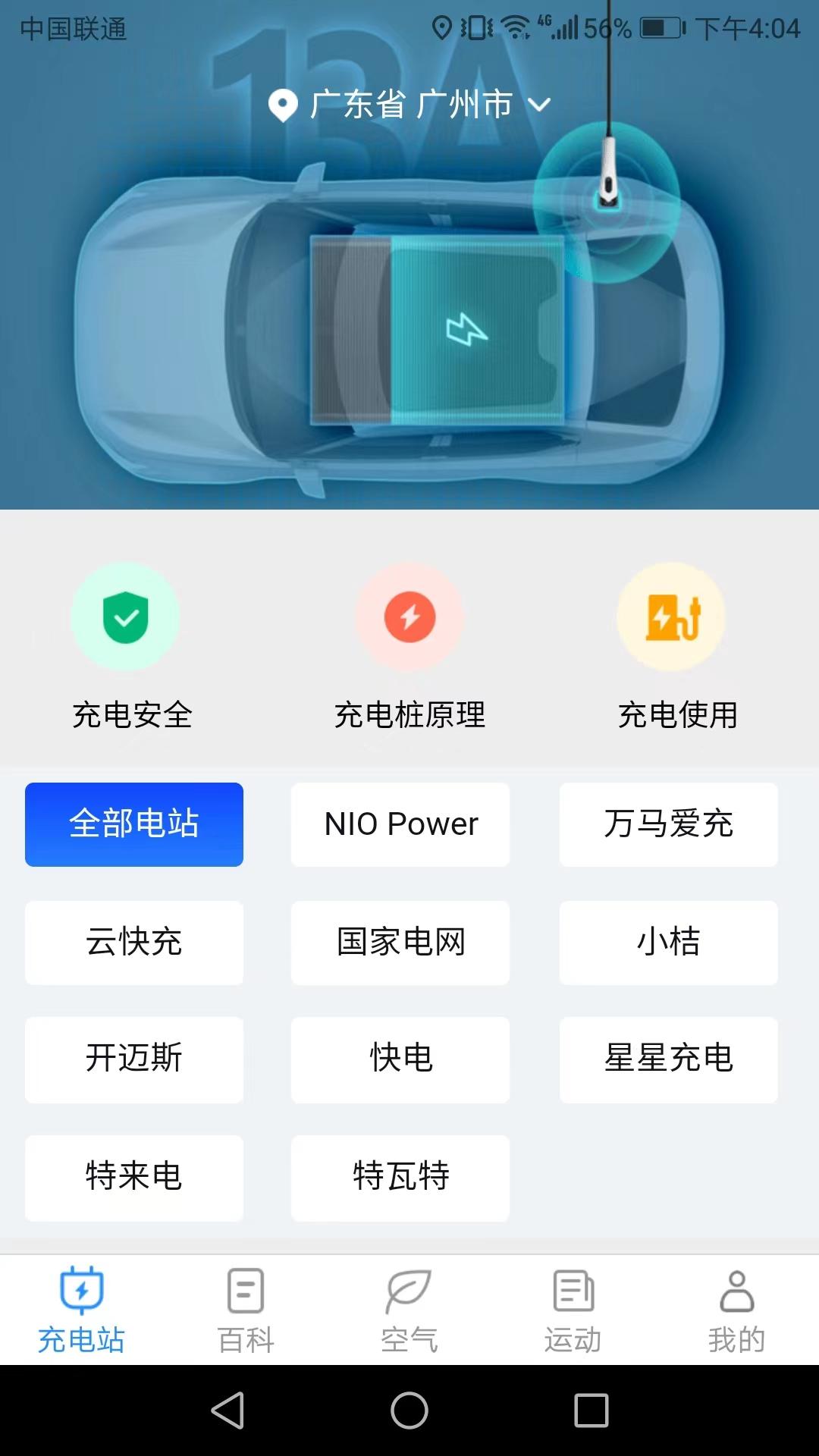Screen dimensions: 819x1456
Task: Open the 我的 profile tab
Action: pyautogui.click(x=736, y=1310)
